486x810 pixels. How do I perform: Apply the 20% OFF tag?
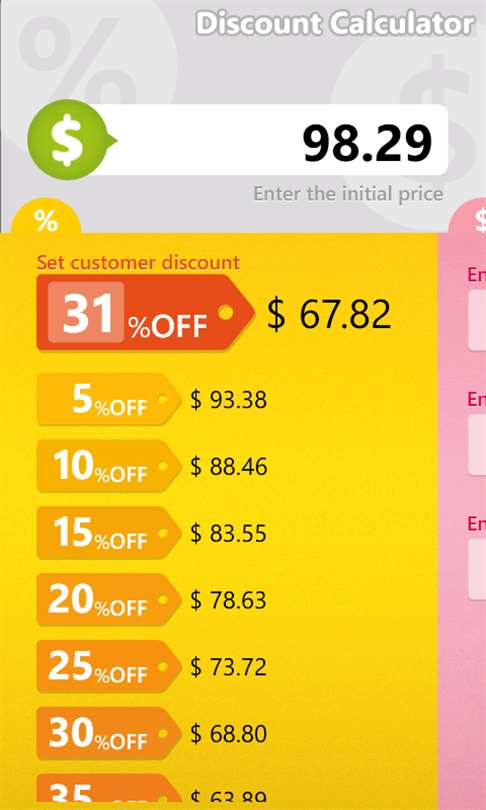click(x=109, y=599)
